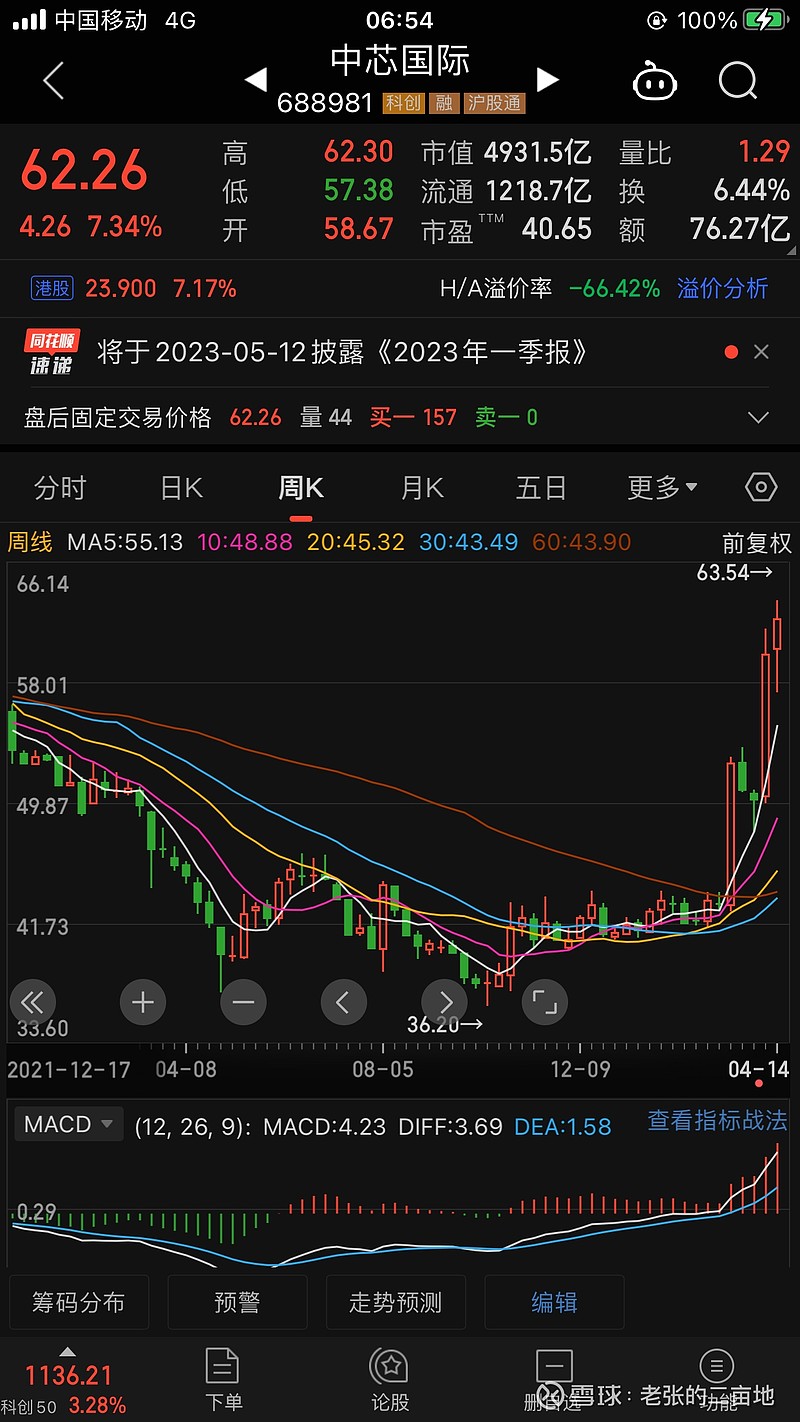Dismiss the 2023年一季报 notification
Image resolution: width=800 pixels, height=1422 pixels.
tap(762, 351)
